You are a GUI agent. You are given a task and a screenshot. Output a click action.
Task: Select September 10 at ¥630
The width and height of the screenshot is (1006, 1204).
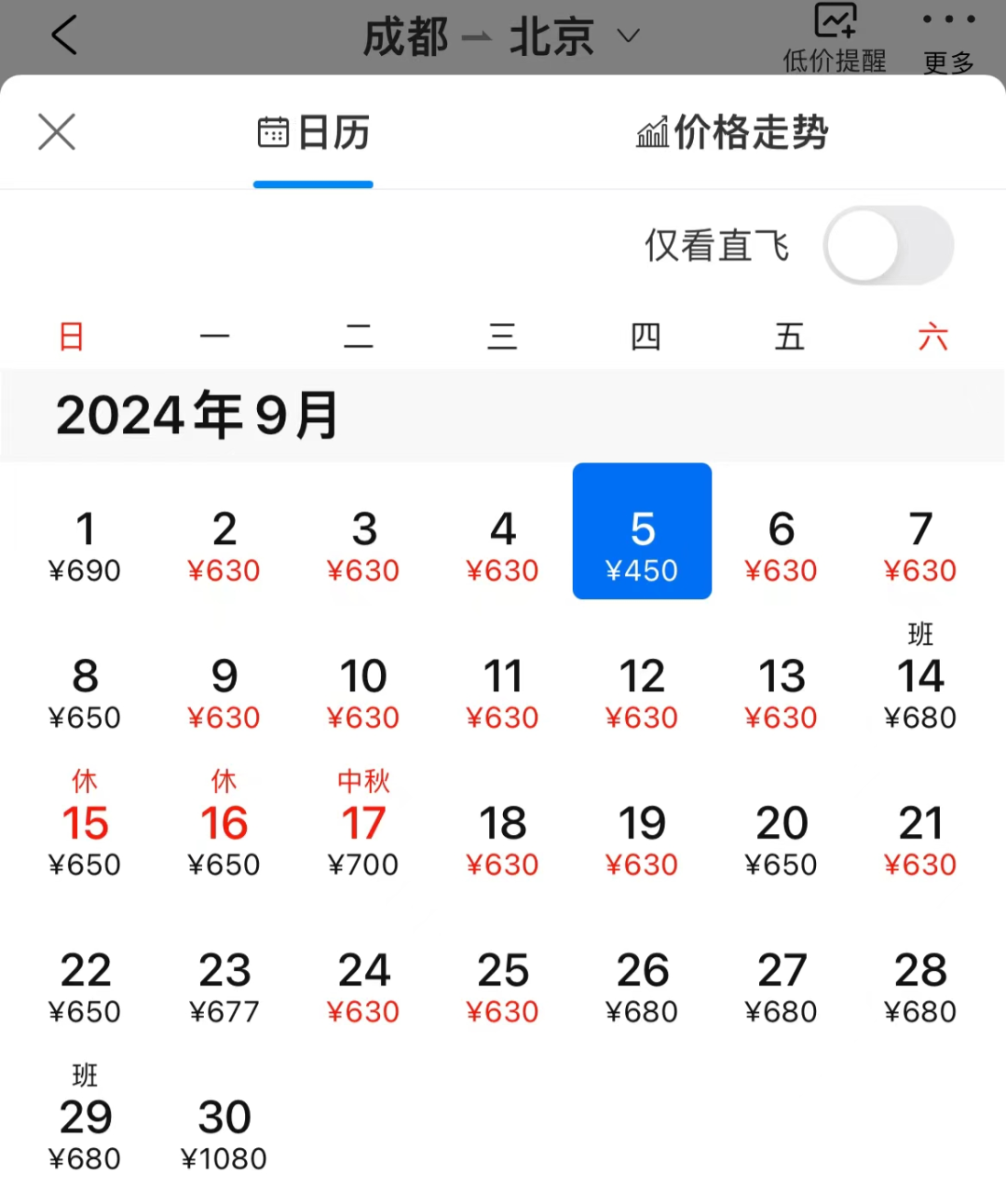point(363,692)
